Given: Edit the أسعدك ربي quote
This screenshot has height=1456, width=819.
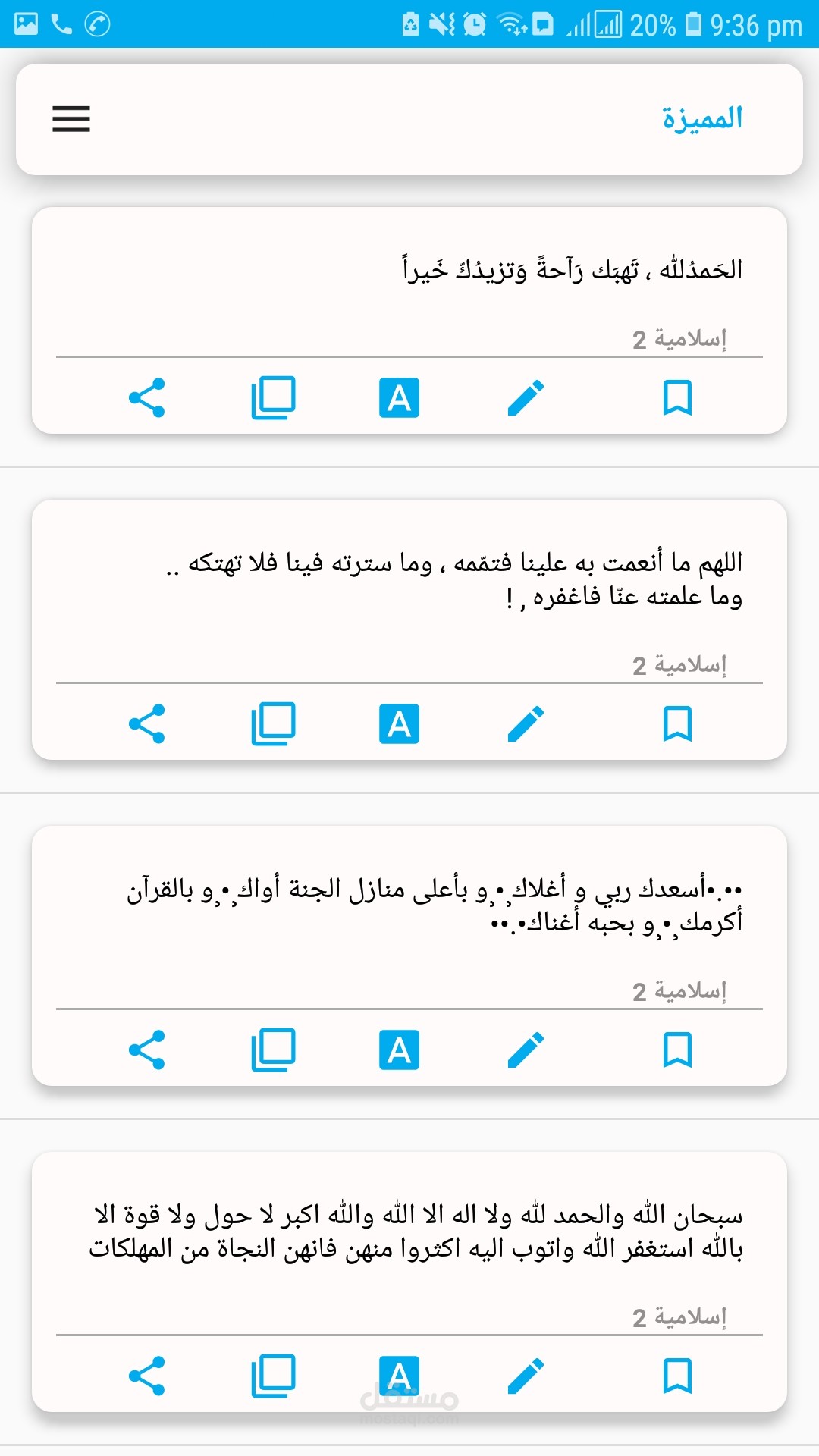Looking at the screenshot, I should coord(526,1050).
